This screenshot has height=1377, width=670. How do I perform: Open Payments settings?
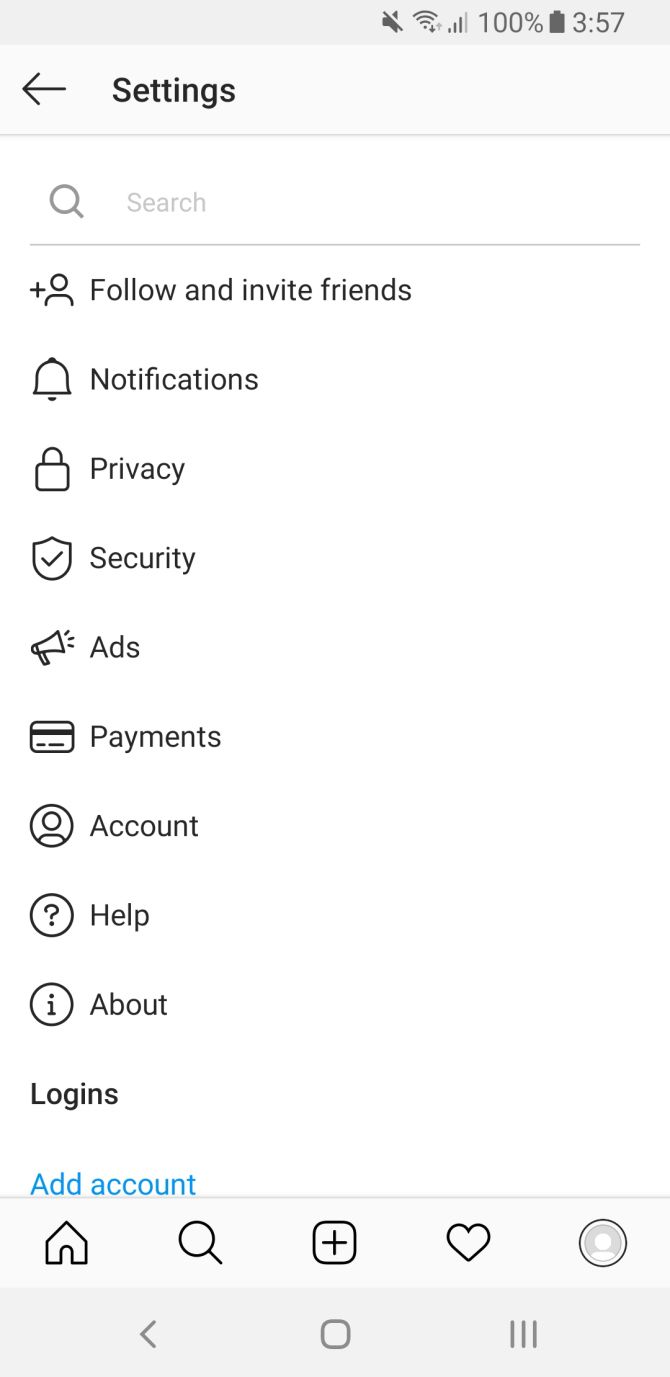pos(155,737)
